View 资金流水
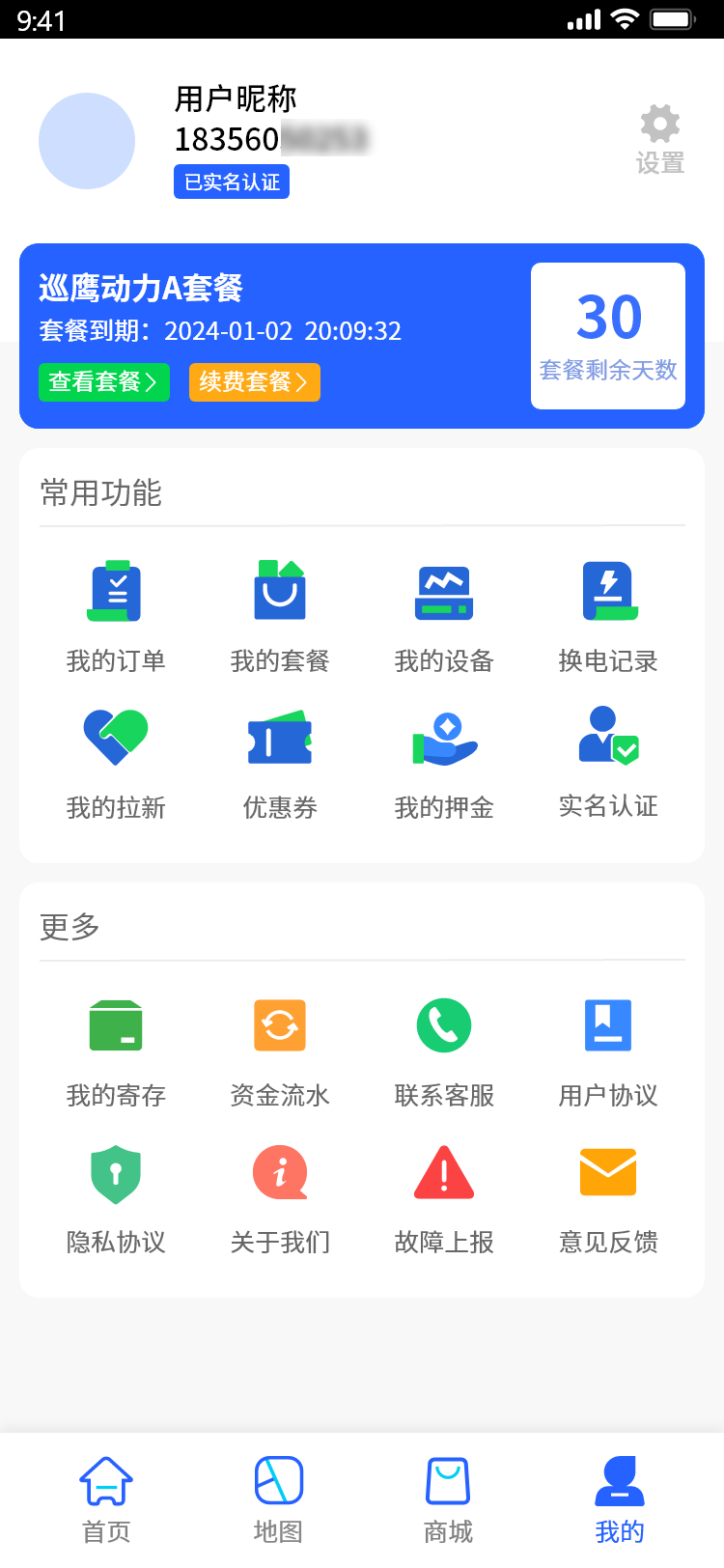Viewport: 724px width, 1568px height. [x=280, y=1050]
